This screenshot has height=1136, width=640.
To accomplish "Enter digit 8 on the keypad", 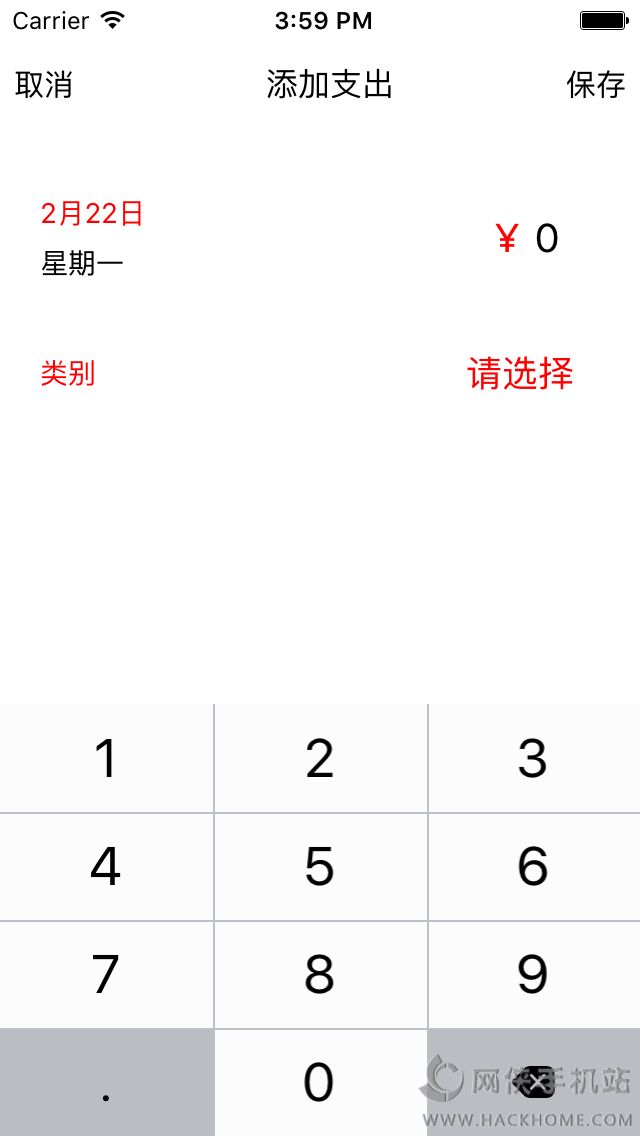I will 320,975.
